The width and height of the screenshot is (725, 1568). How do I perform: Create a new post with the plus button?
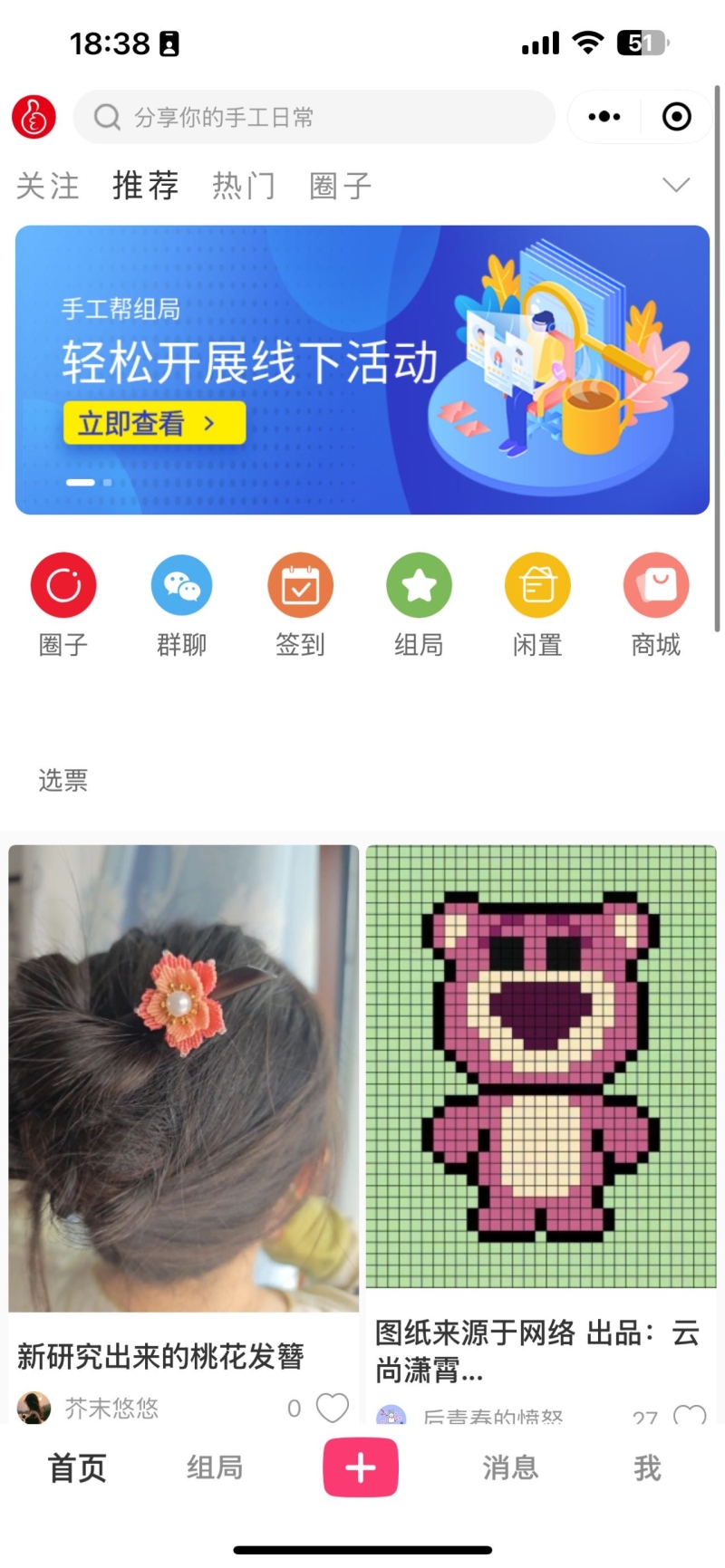coord(361,1467)
